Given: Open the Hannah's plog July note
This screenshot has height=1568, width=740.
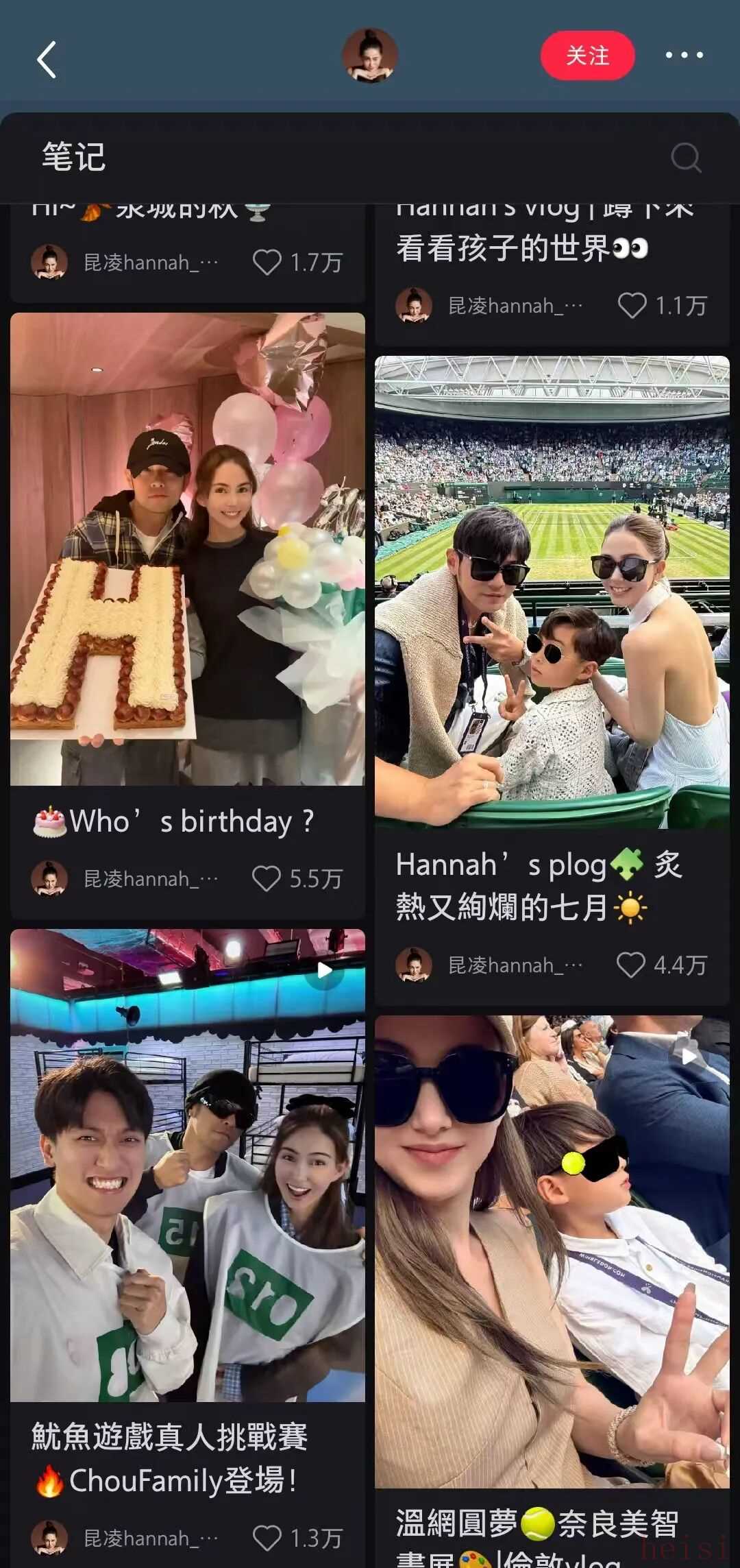Looking at the screenshot, I should coord(552,592).
